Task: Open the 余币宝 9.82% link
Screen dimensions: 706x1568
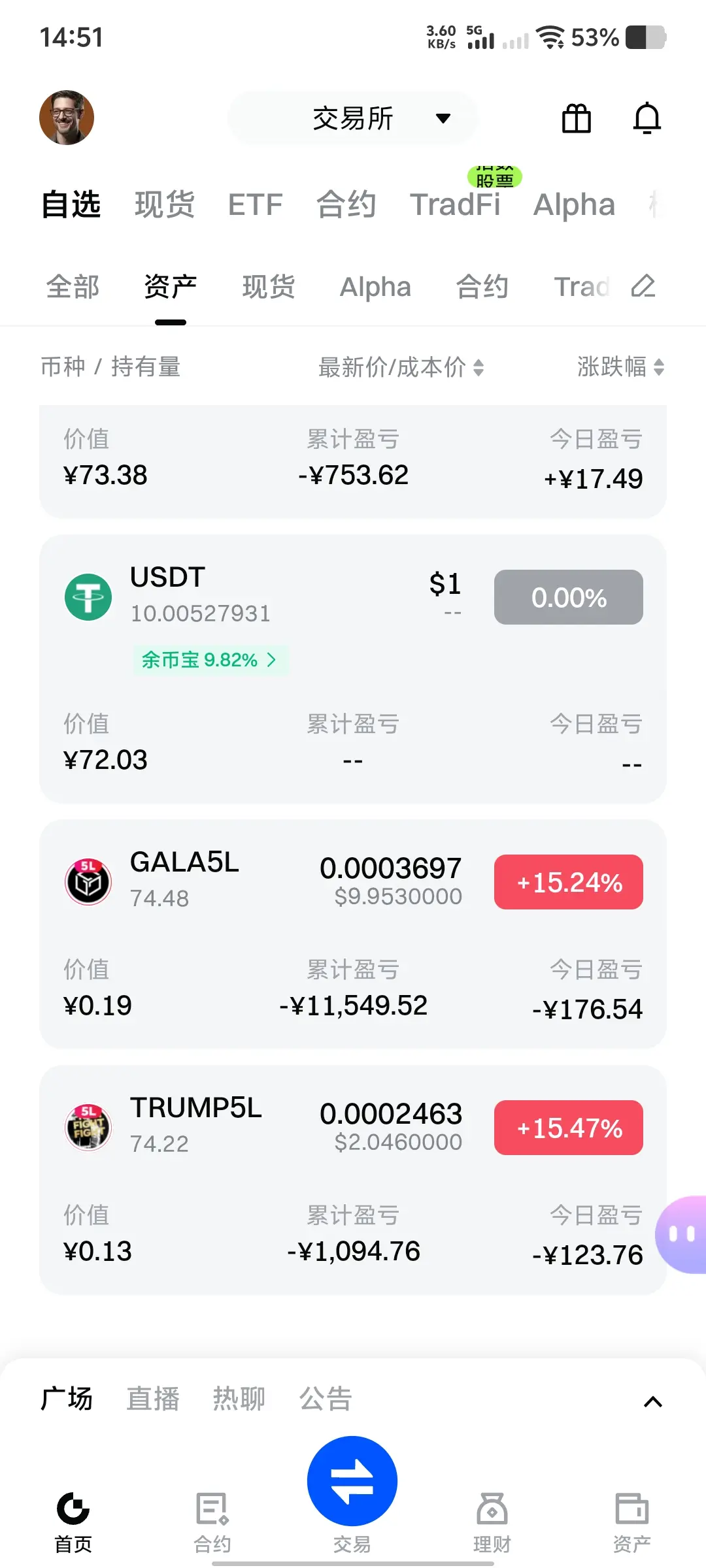Action: point(209,660)
